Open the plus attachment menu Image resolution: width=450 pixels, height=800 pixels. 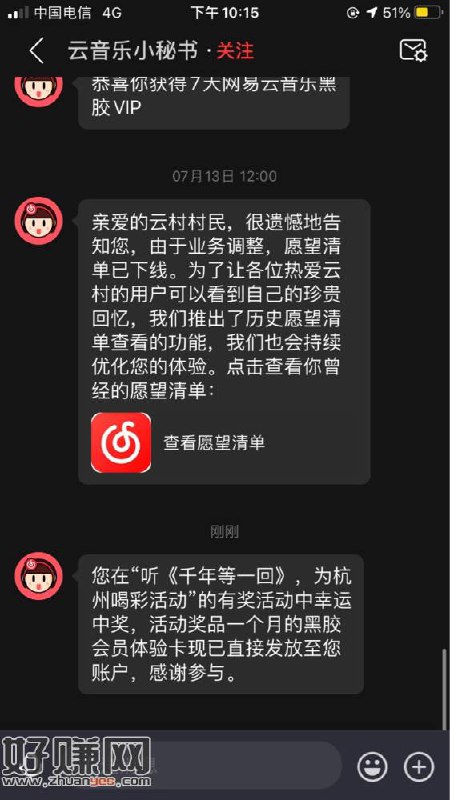click(x=419, y=766)
